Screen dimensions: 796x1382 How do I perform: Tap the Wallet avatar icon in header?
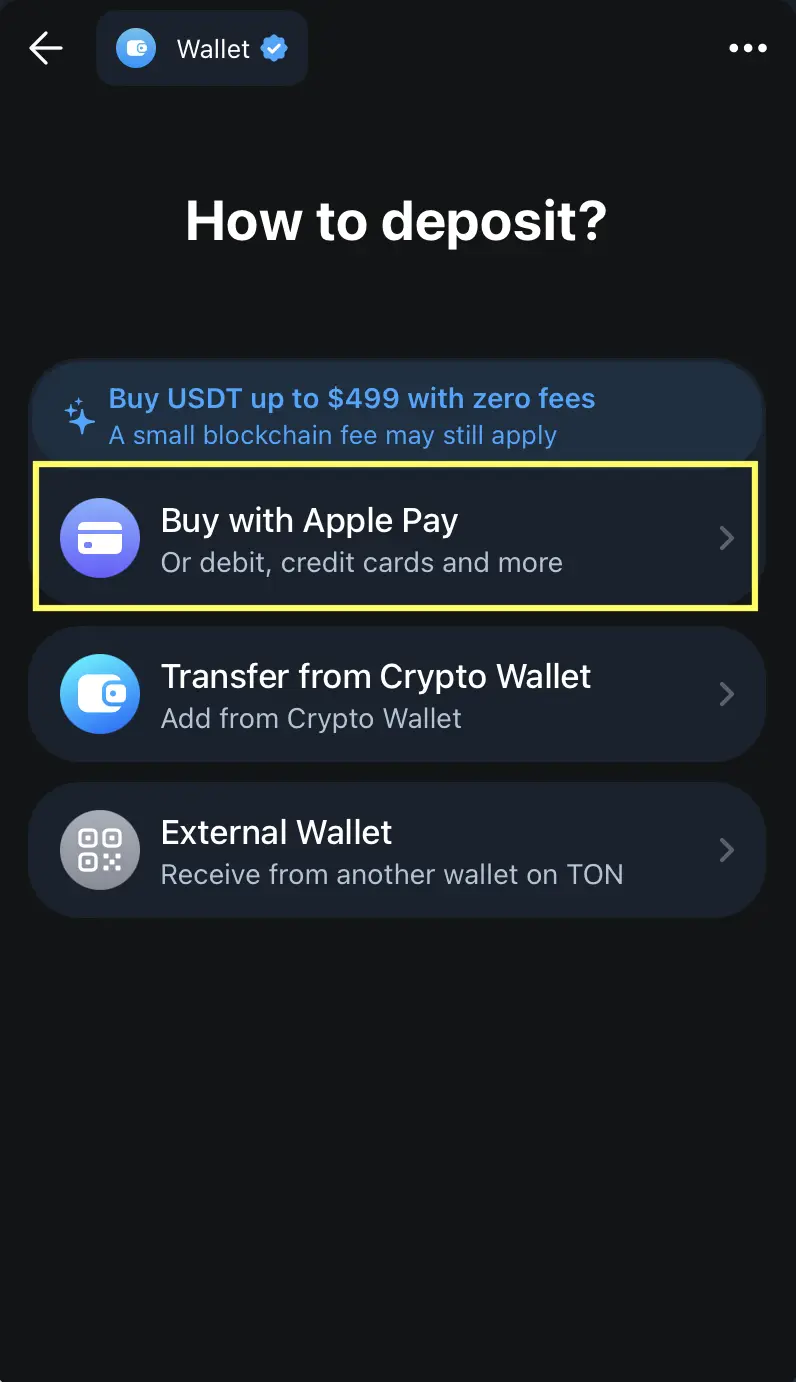point(135,47)
